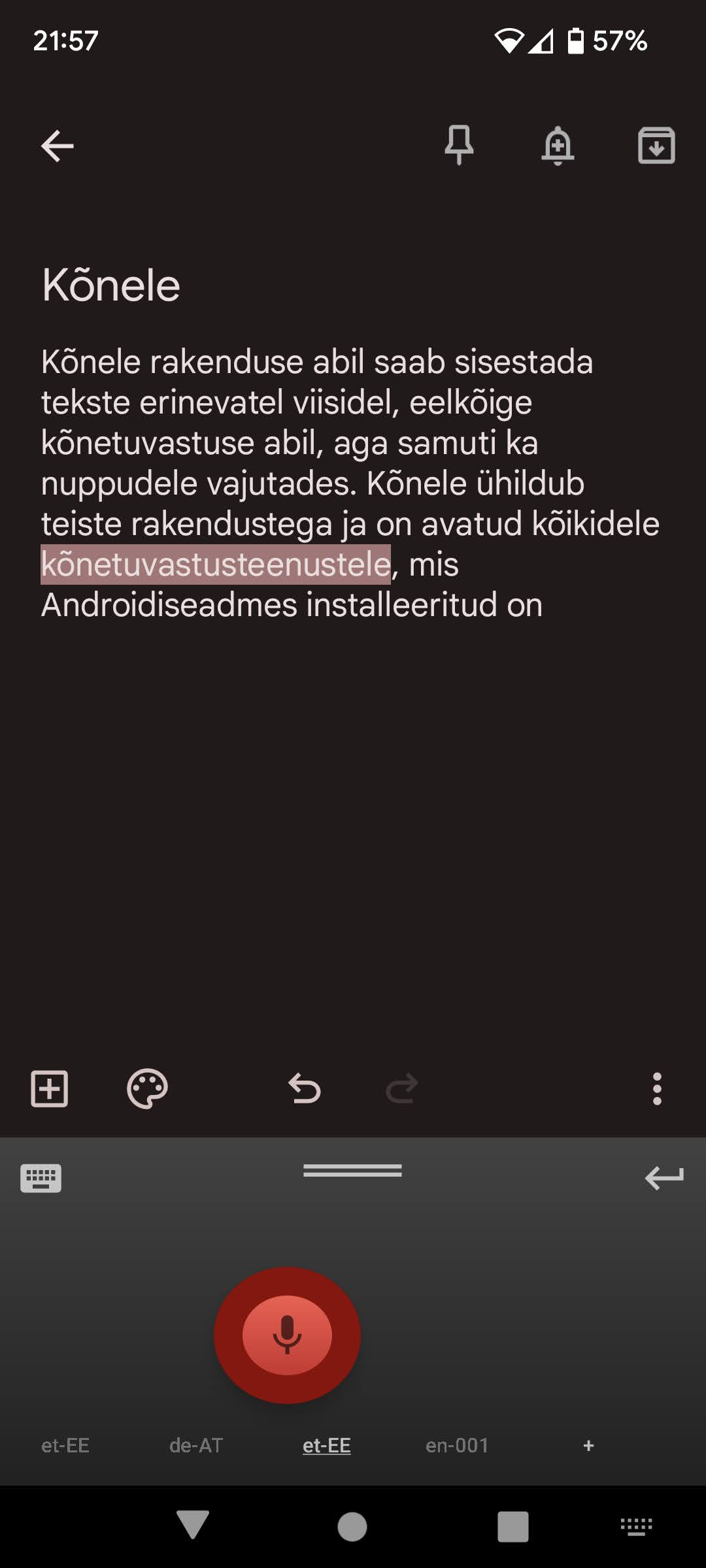The image size is (706, 1568).
Task: Open the background color palette
Action: (147, 1089)
